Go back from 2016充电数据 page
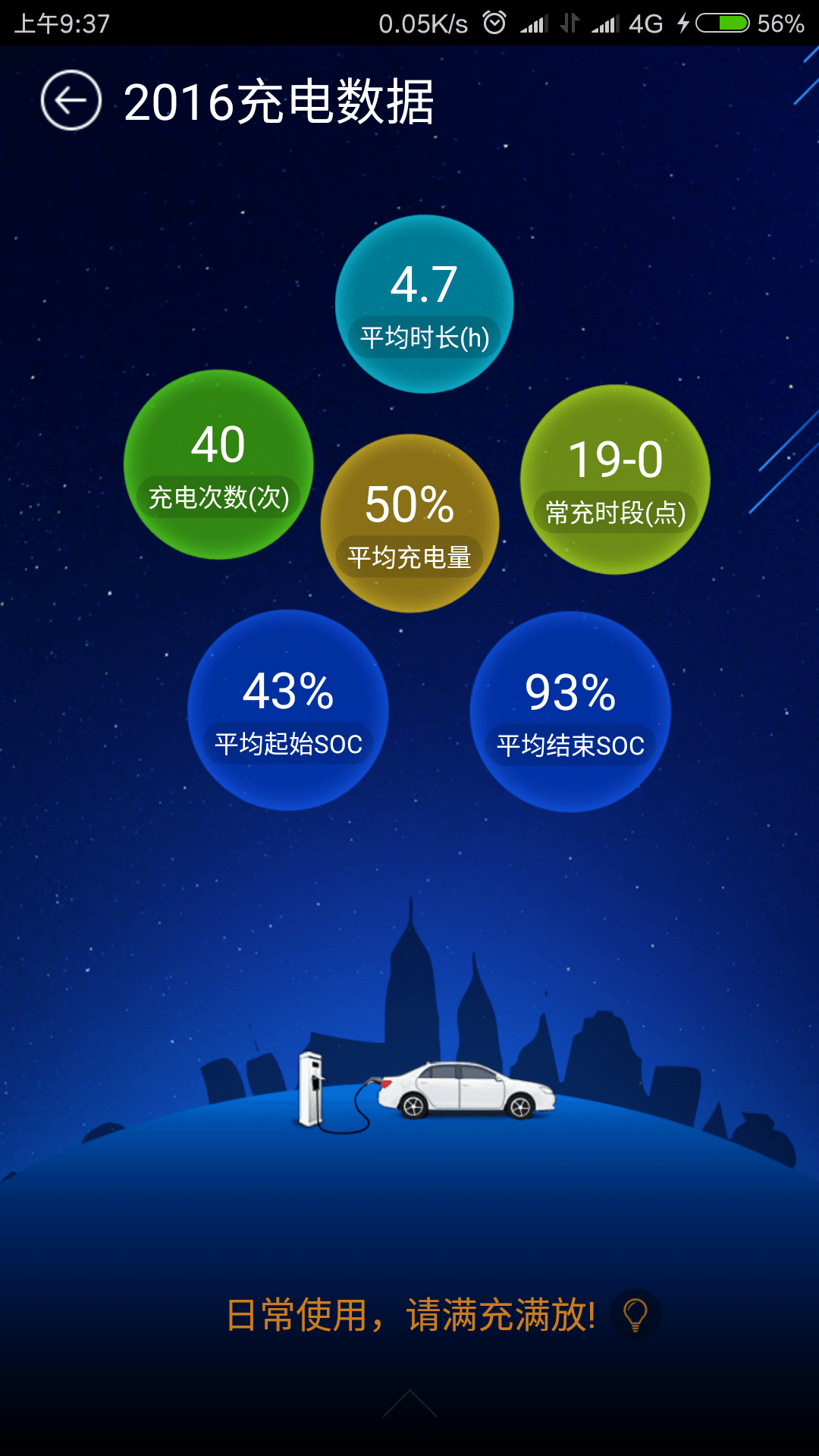This screenshot has height=1456, width=819. click(x=71, y=101)
